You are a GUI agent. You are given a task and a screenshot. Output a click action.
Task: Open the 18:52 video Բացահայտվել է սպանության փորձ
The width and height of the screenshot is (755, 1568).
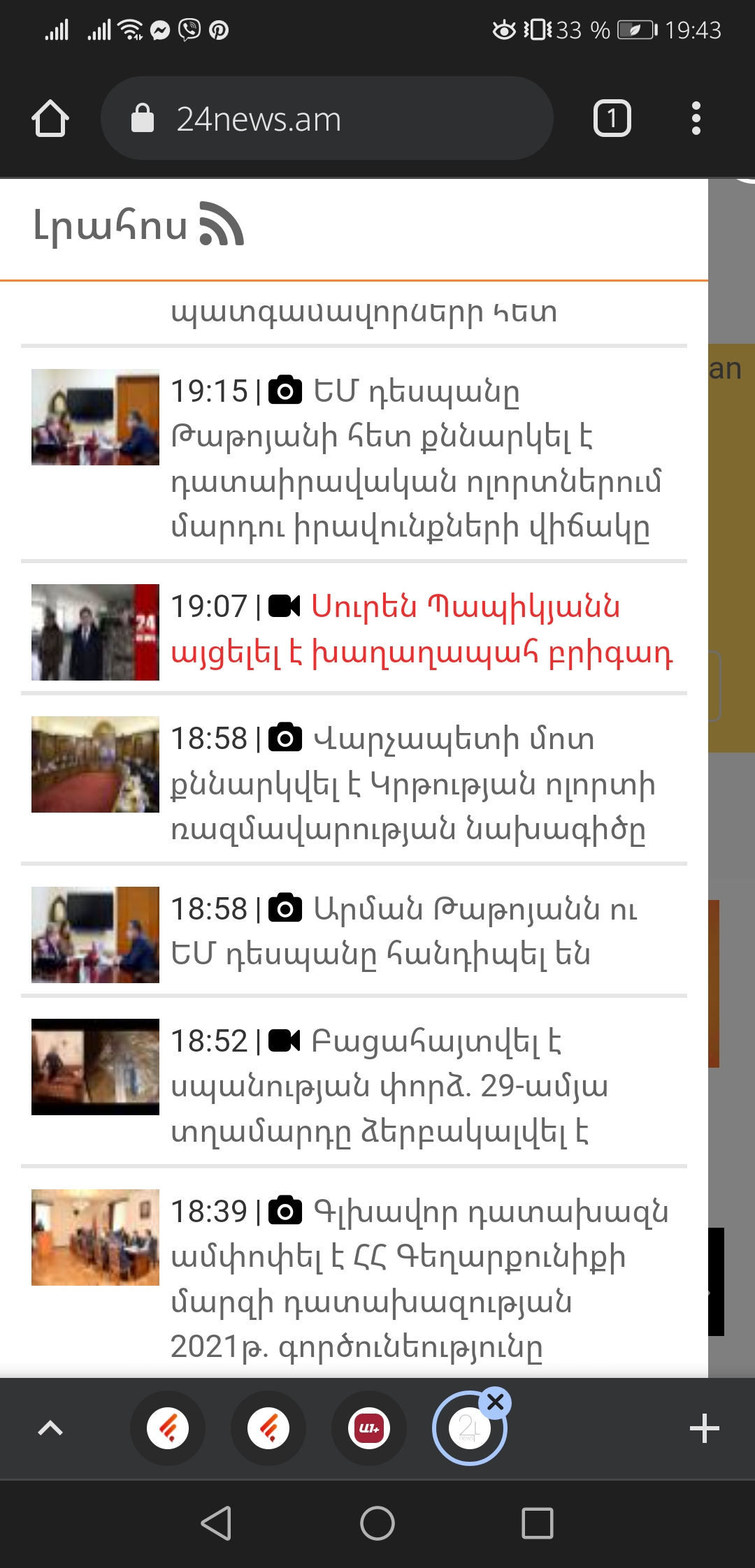(389, 1086)
